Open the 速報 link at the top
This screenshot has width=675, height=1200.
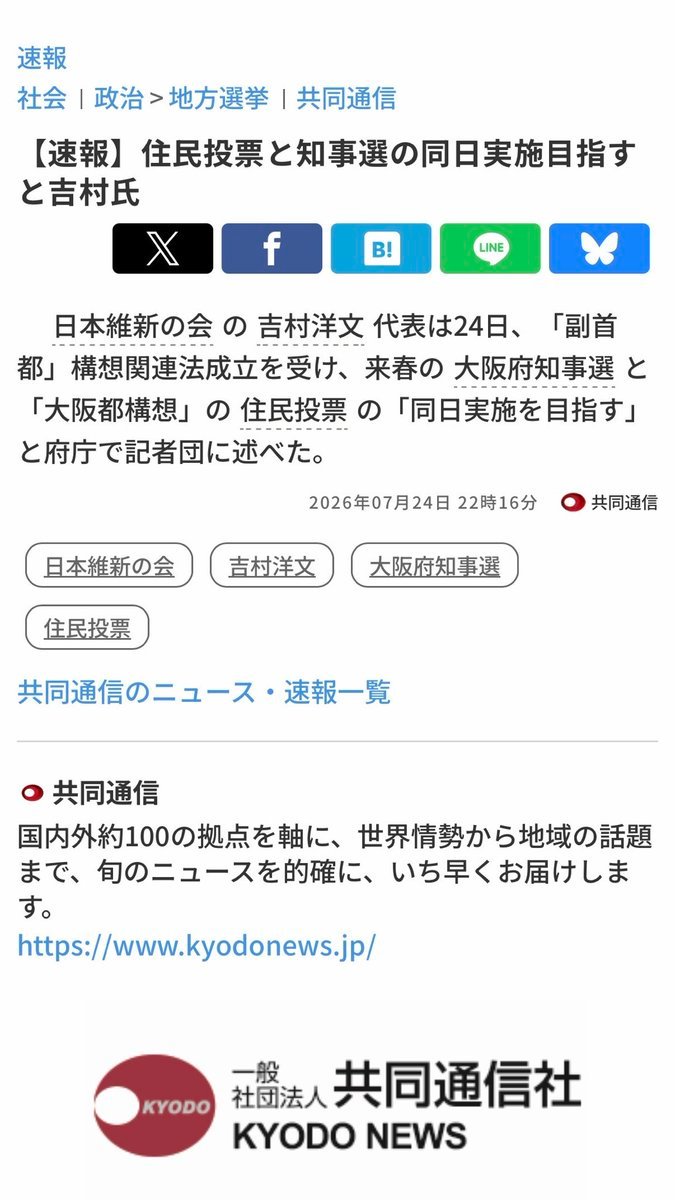click(x=42, y=58)
